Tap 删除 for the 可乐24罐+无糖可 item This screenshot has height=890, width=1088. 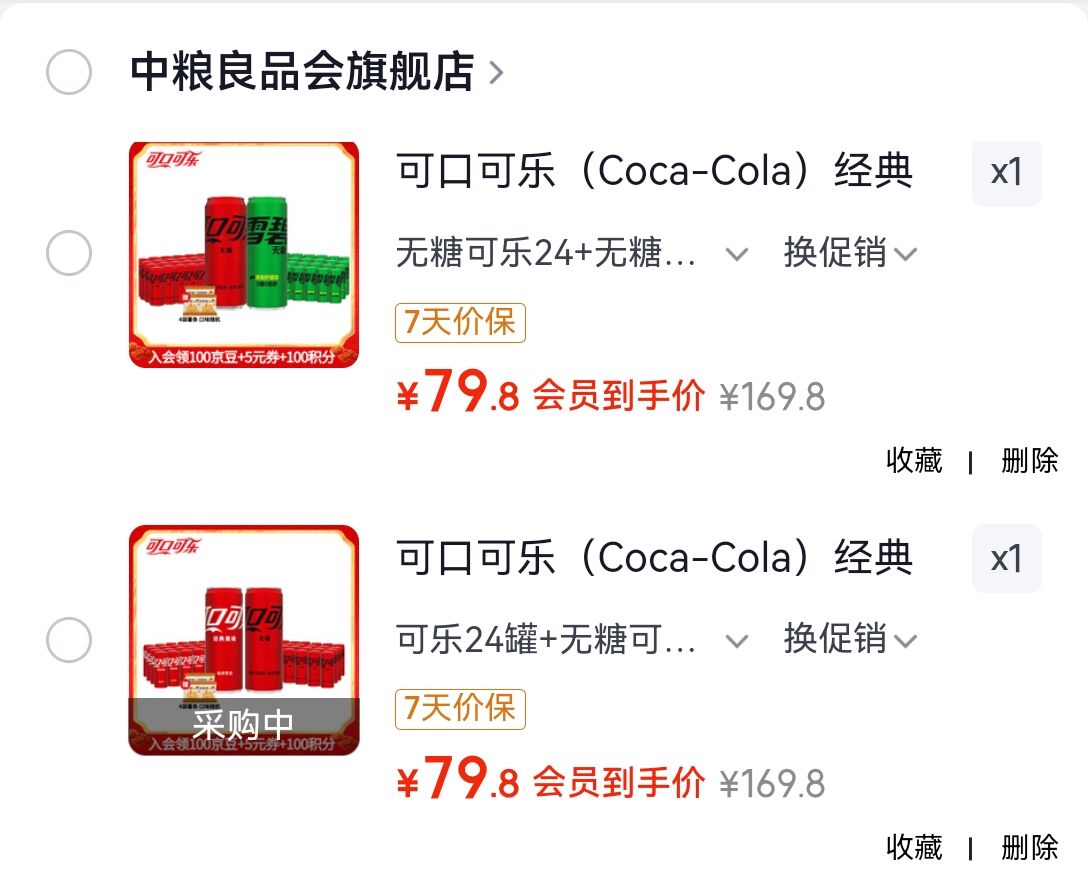(x=1029, y=848)
